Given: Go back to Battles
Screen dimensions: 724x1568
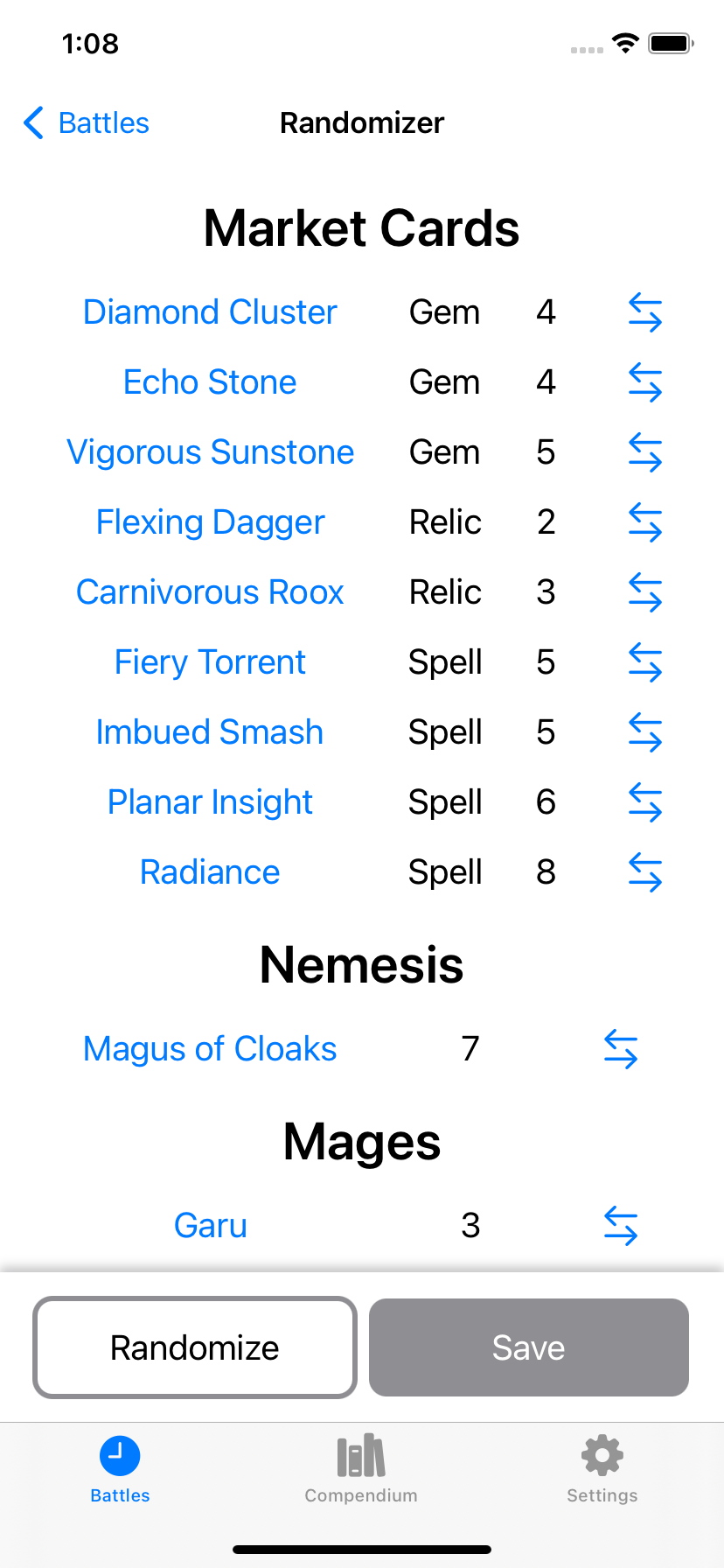Looking at the screenshot, I should [86, 123].
